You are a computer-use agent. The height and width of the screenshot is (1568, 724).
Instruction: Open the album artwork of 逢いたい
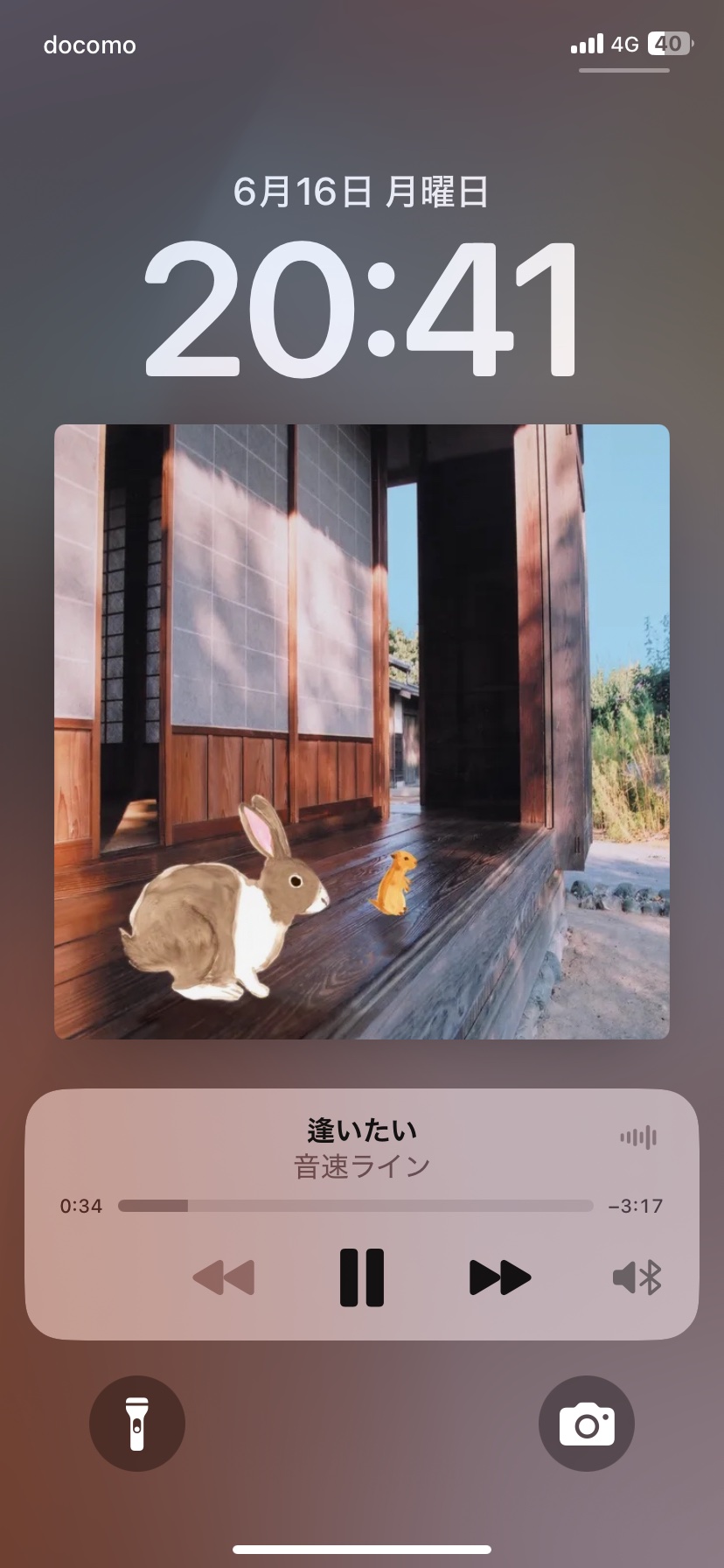pyautogui.click(x=362, y=731)
